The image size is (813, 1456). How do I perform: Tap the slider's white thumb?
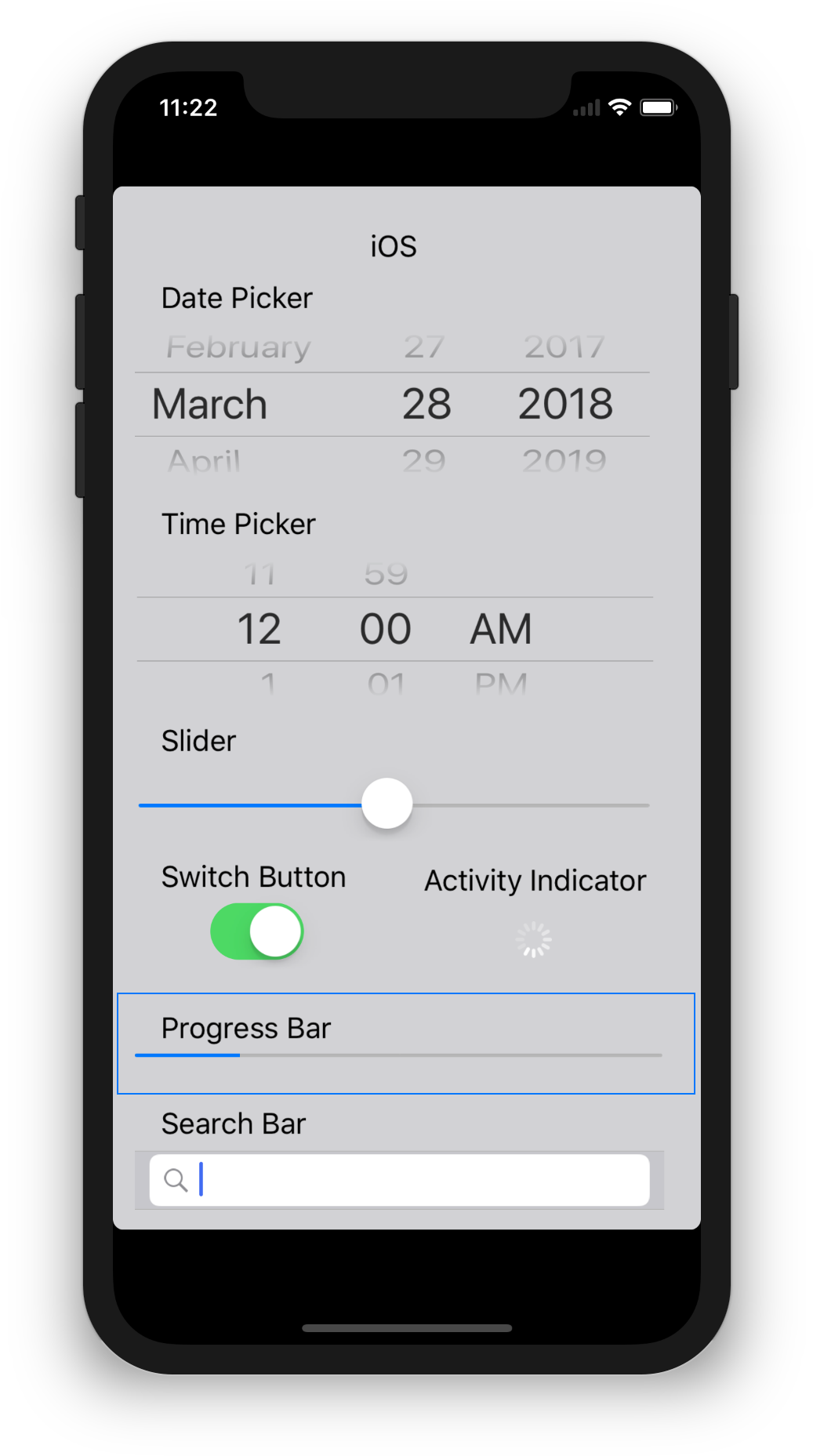387,804
